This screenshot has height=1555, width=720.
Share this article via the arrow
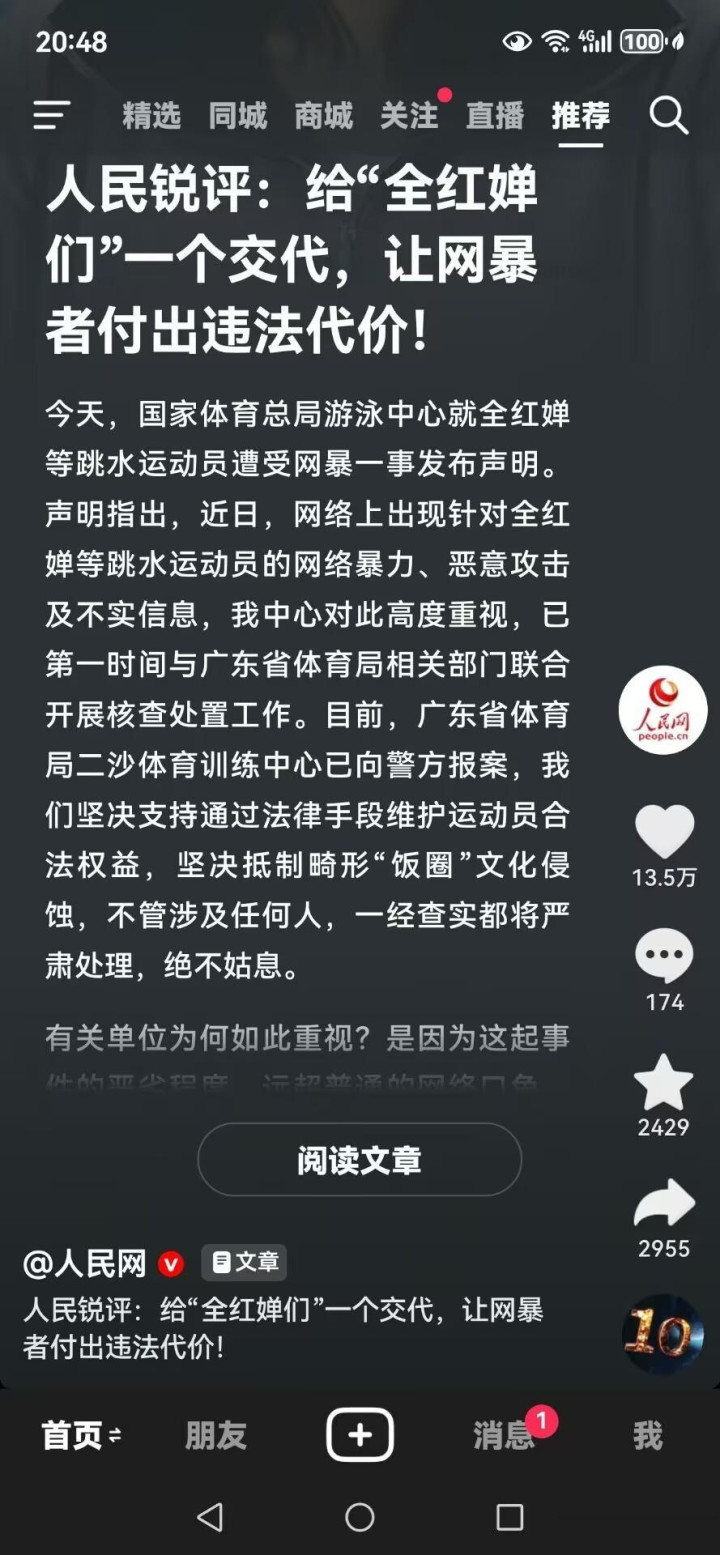pos(664,1205)
